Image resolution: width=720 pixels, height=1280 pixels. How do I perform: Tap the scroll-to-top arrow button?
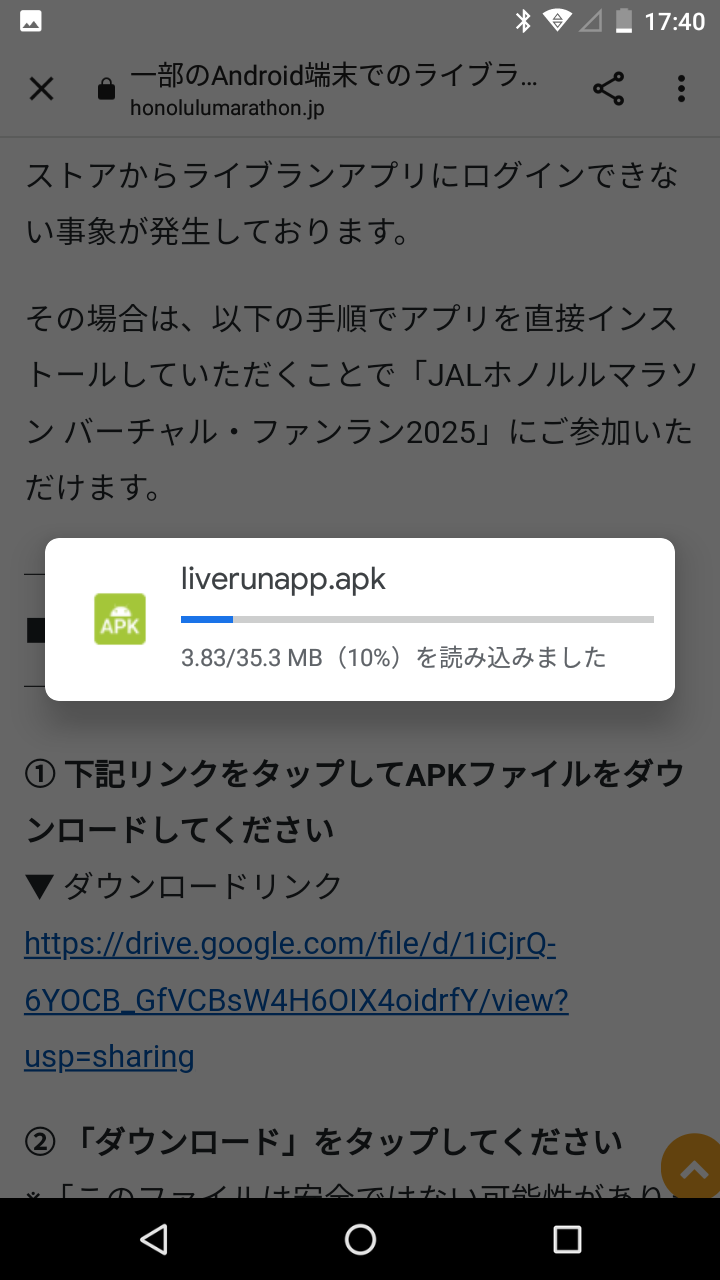(x=694, y=1167)
